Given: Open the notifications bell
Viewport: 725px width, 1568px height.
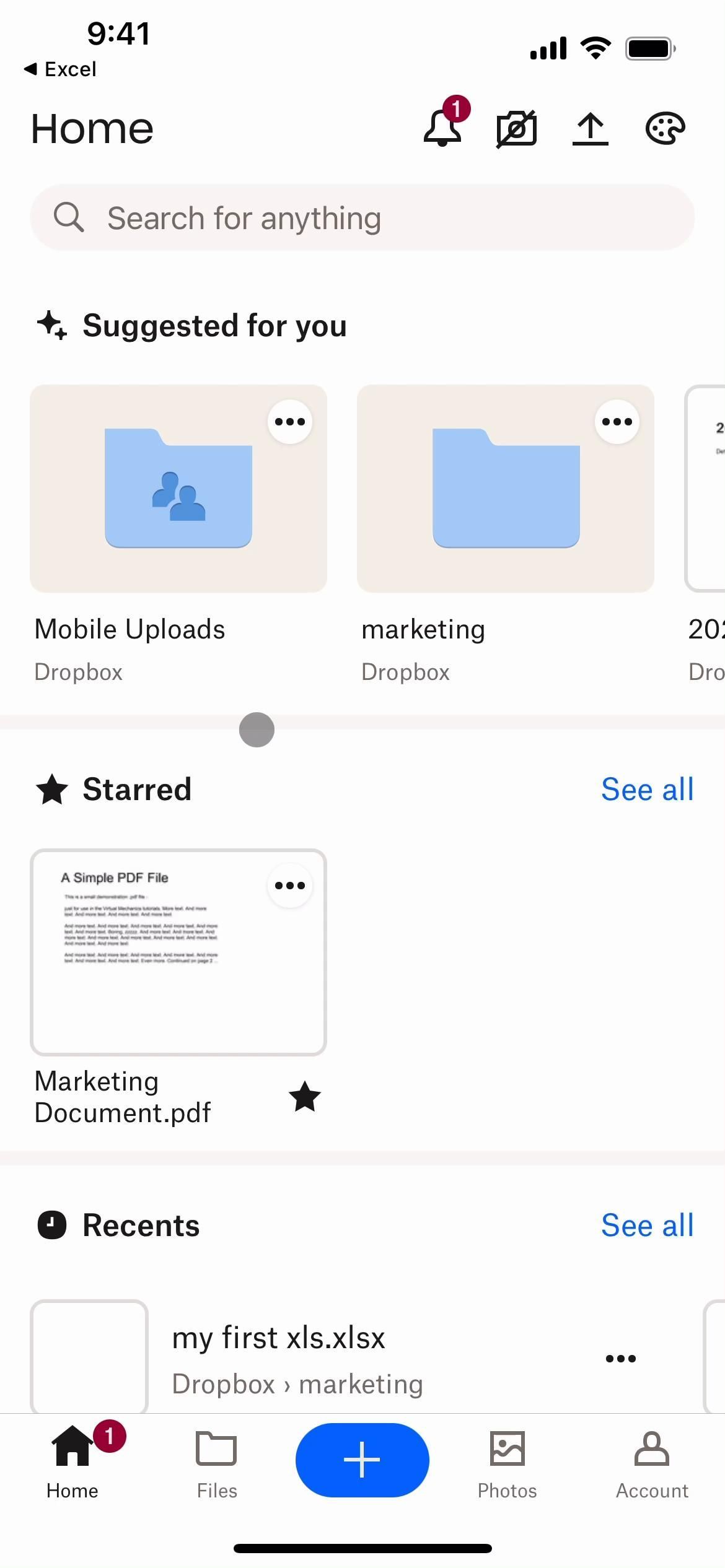Looking at the screenshot, I should tap(442, 128).
